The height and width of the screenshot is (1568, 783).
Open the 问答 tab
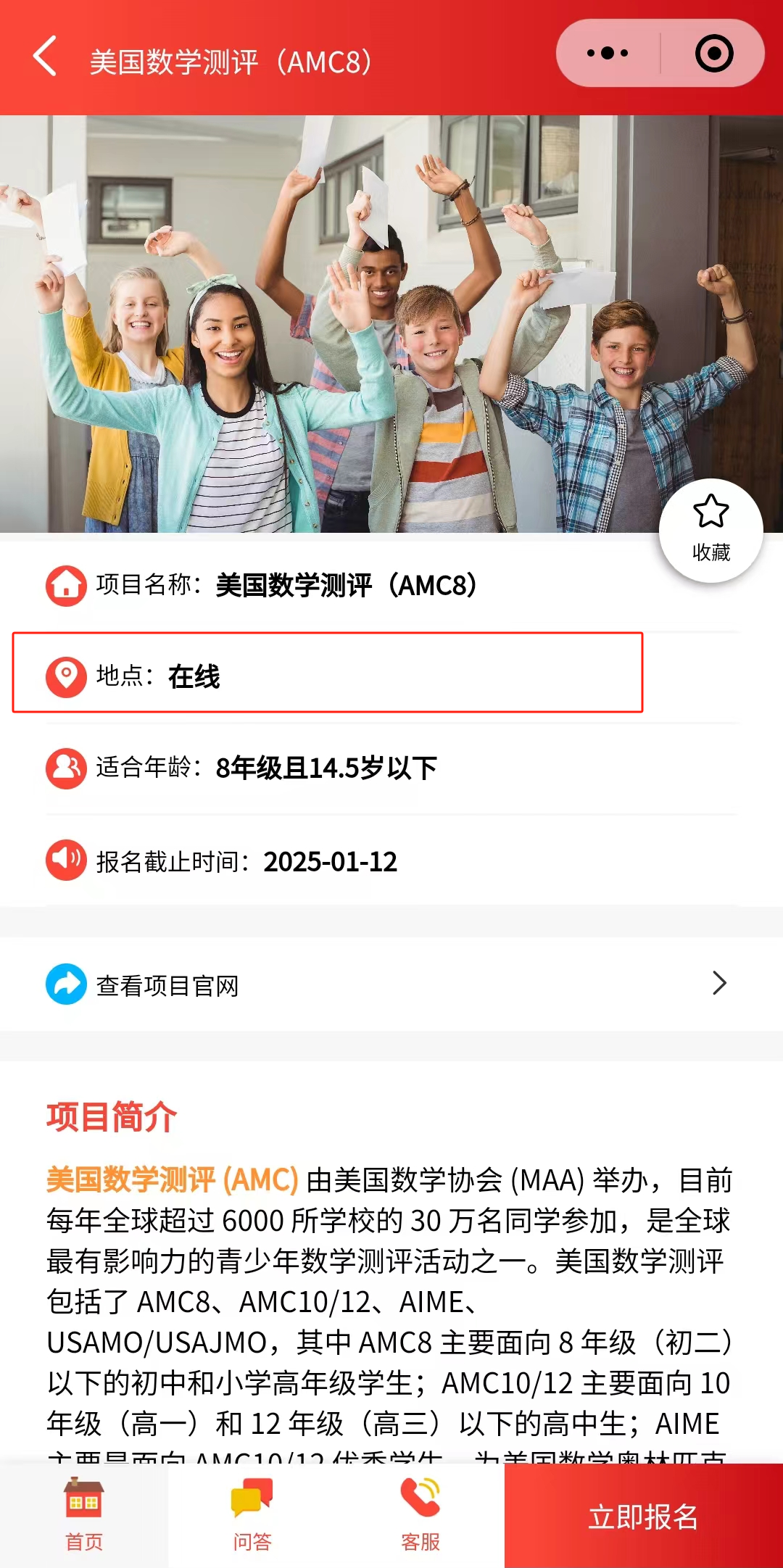tap(252, 1515)
